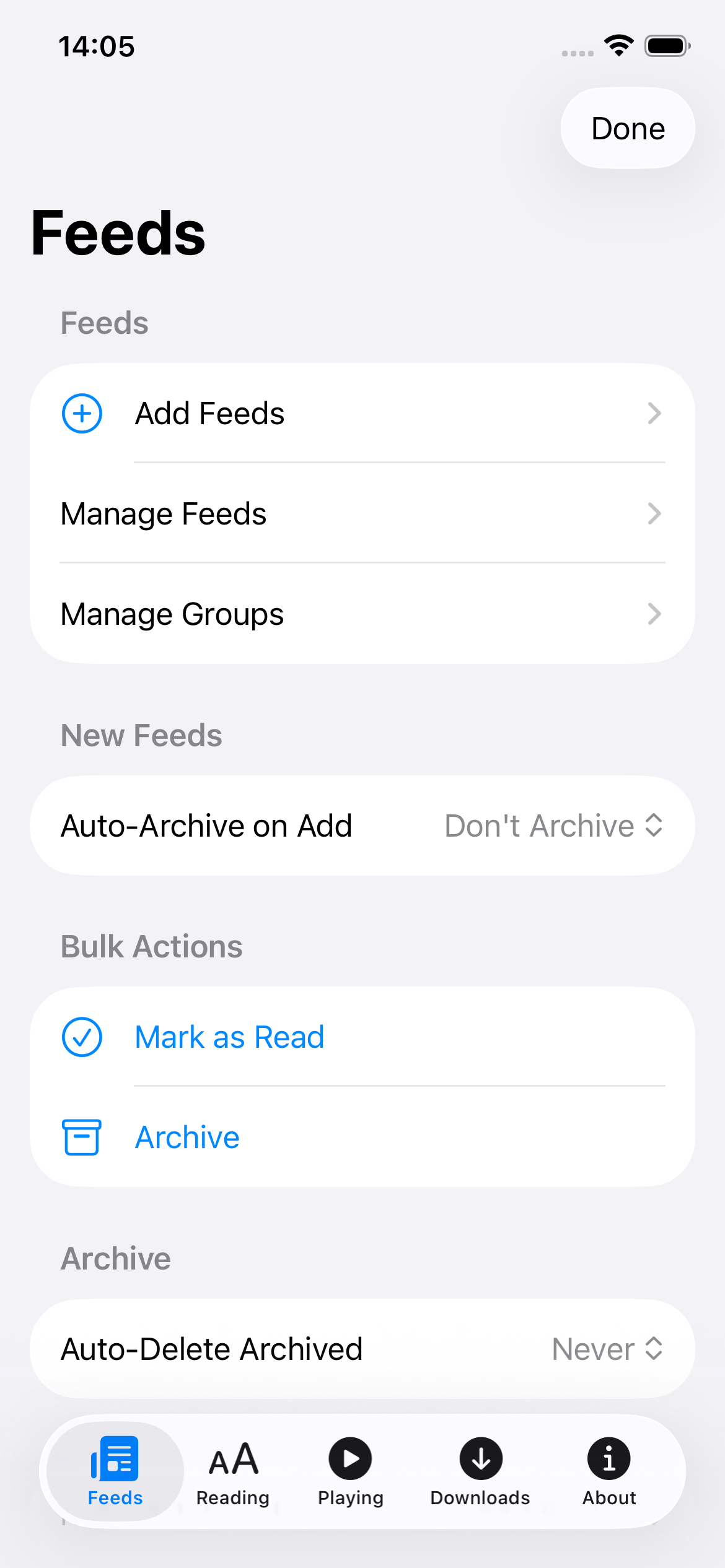The height and width of the screenshot is (1568, 725).
Task: Tap the Reading AA icon
Action: pyautogui.click(x=232, y=1458)
